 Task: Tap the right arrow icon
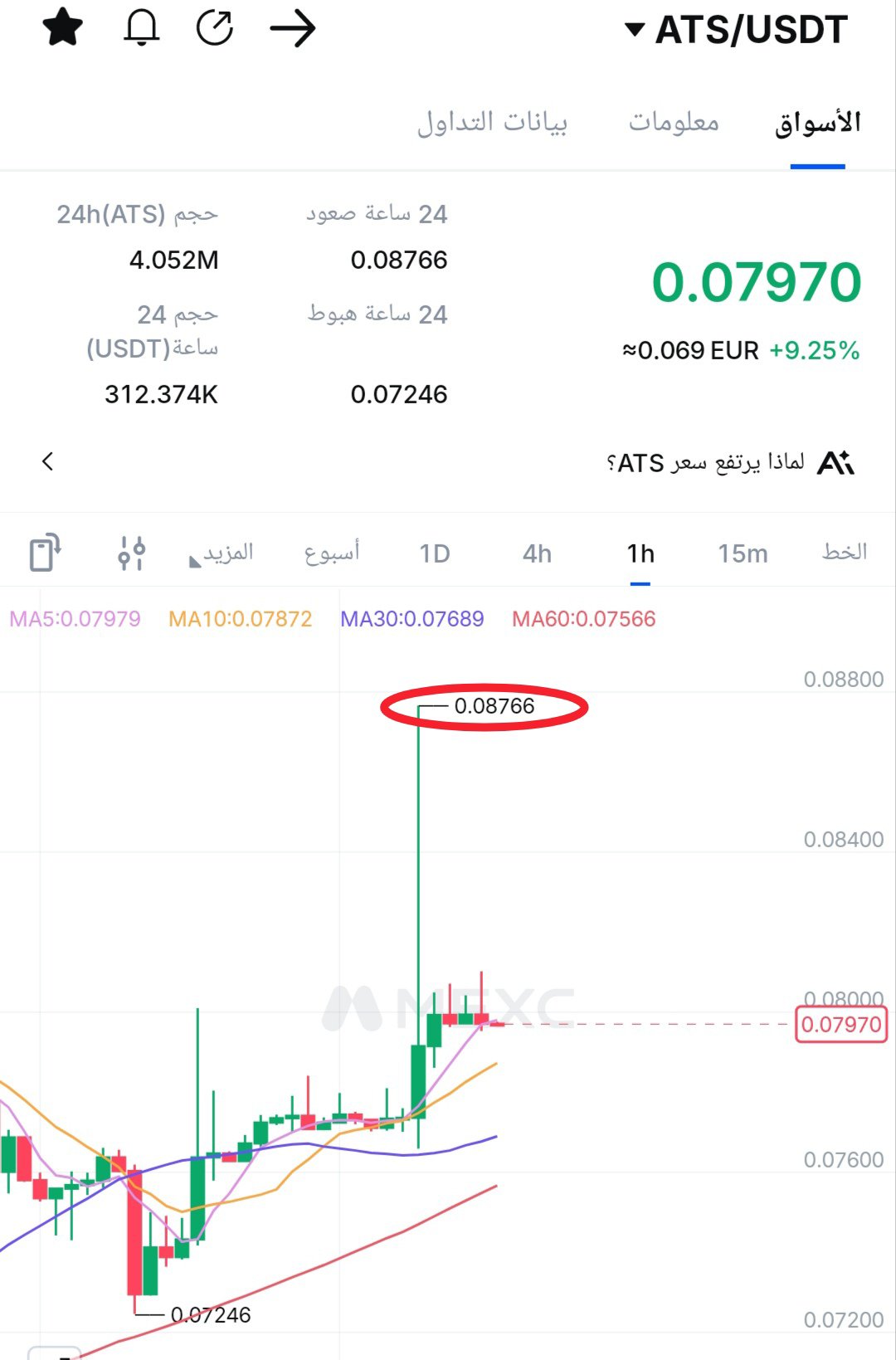[x=293, y=29]
